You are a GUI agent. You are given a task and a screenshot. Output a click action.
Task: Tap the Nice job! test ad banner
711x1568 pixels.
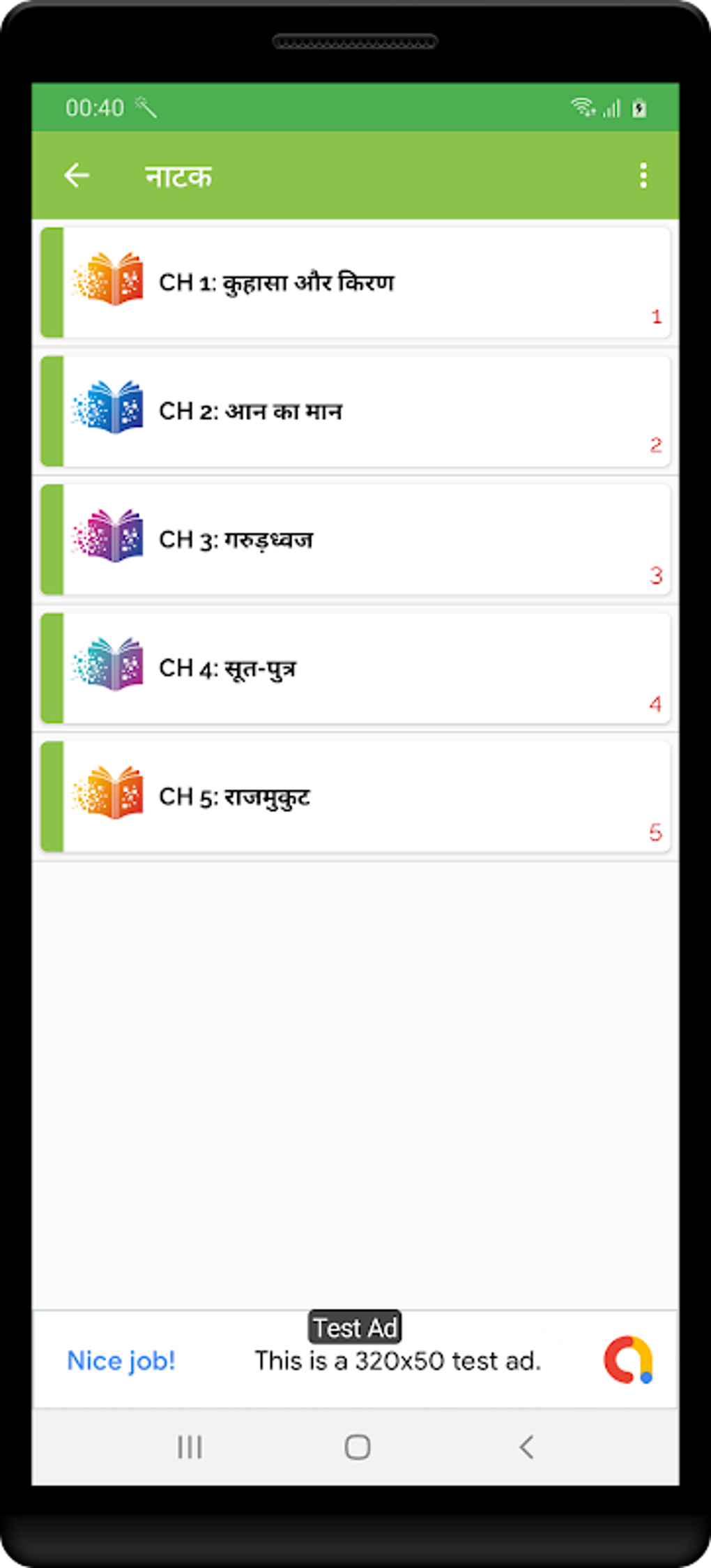(x=355, y=1359)
